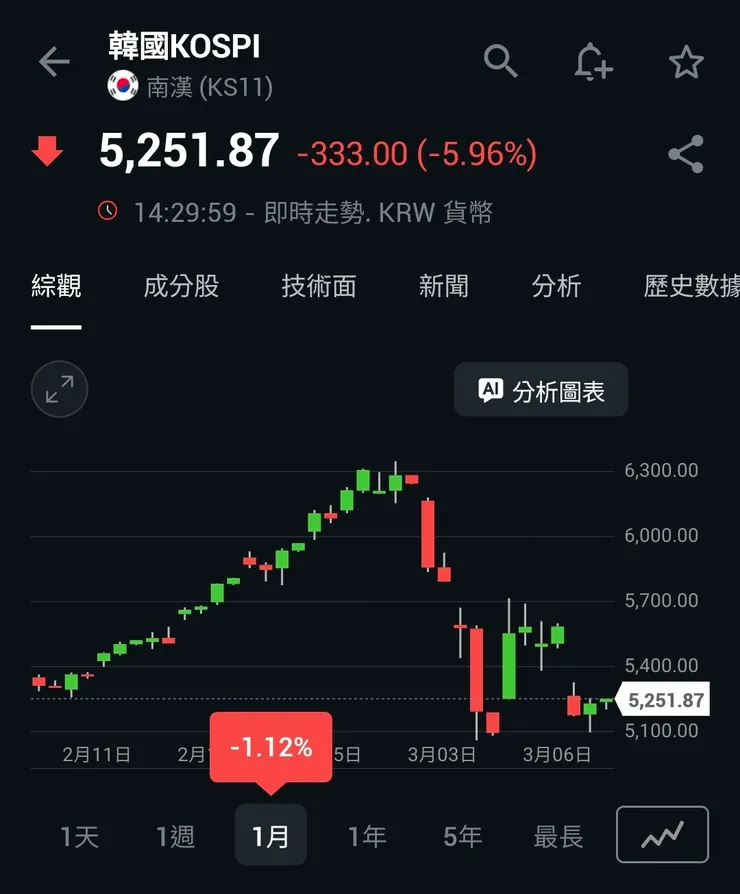740x894 pixels.
Task: Enable the 5年 chart view
Action: coord(461,834)
